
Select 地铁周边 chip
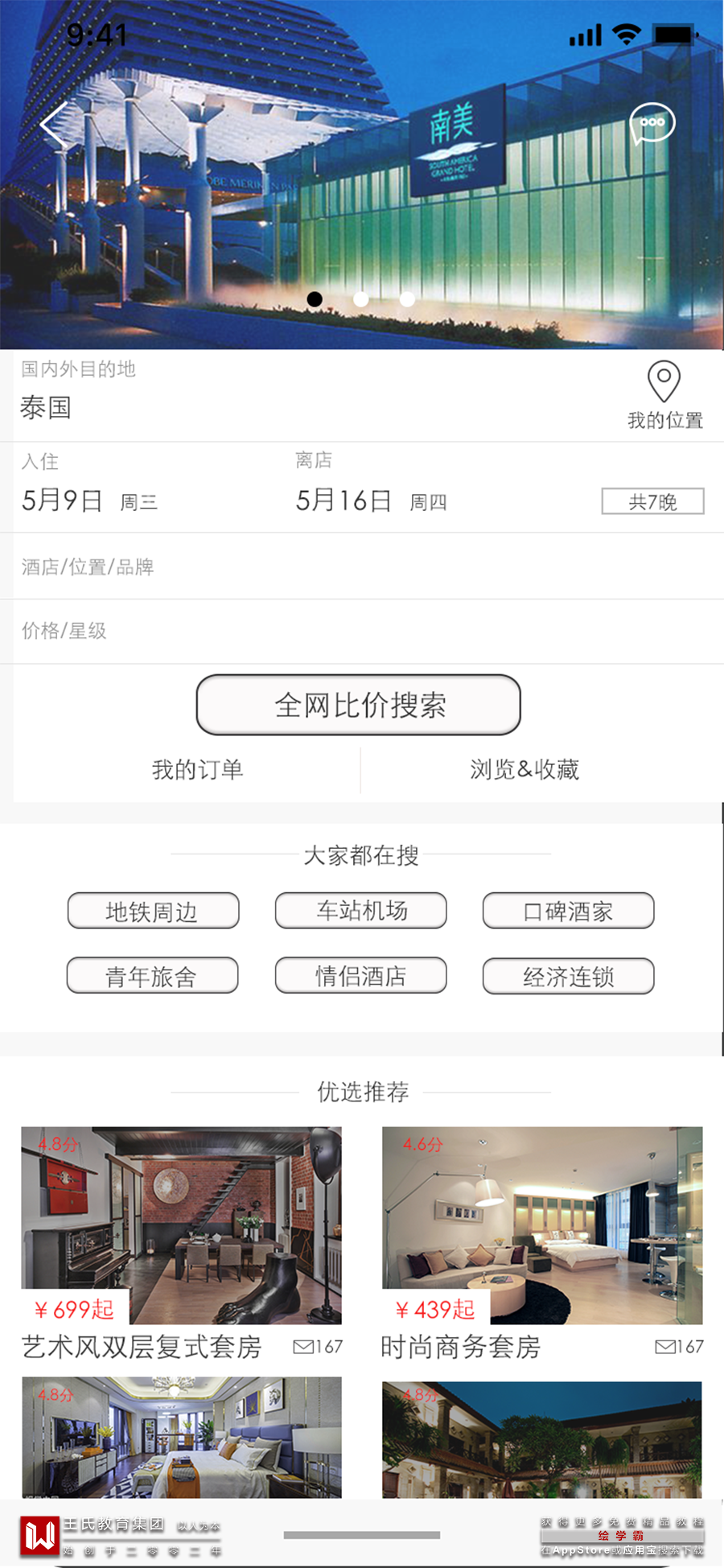pyautogui.click(x=153, y=912)
